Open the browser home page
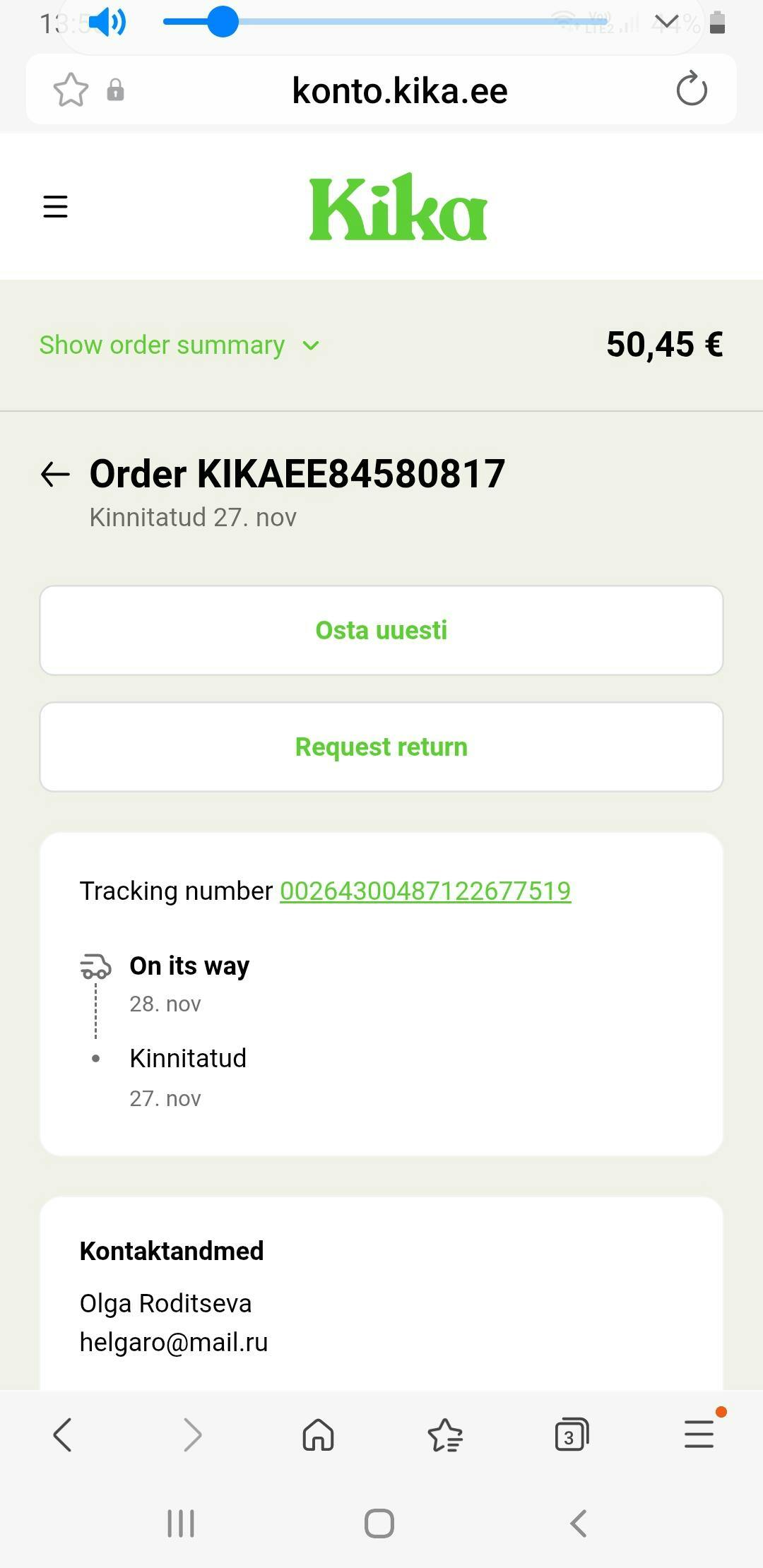This screenshot has width=763, height=1568. (318, 1435)
